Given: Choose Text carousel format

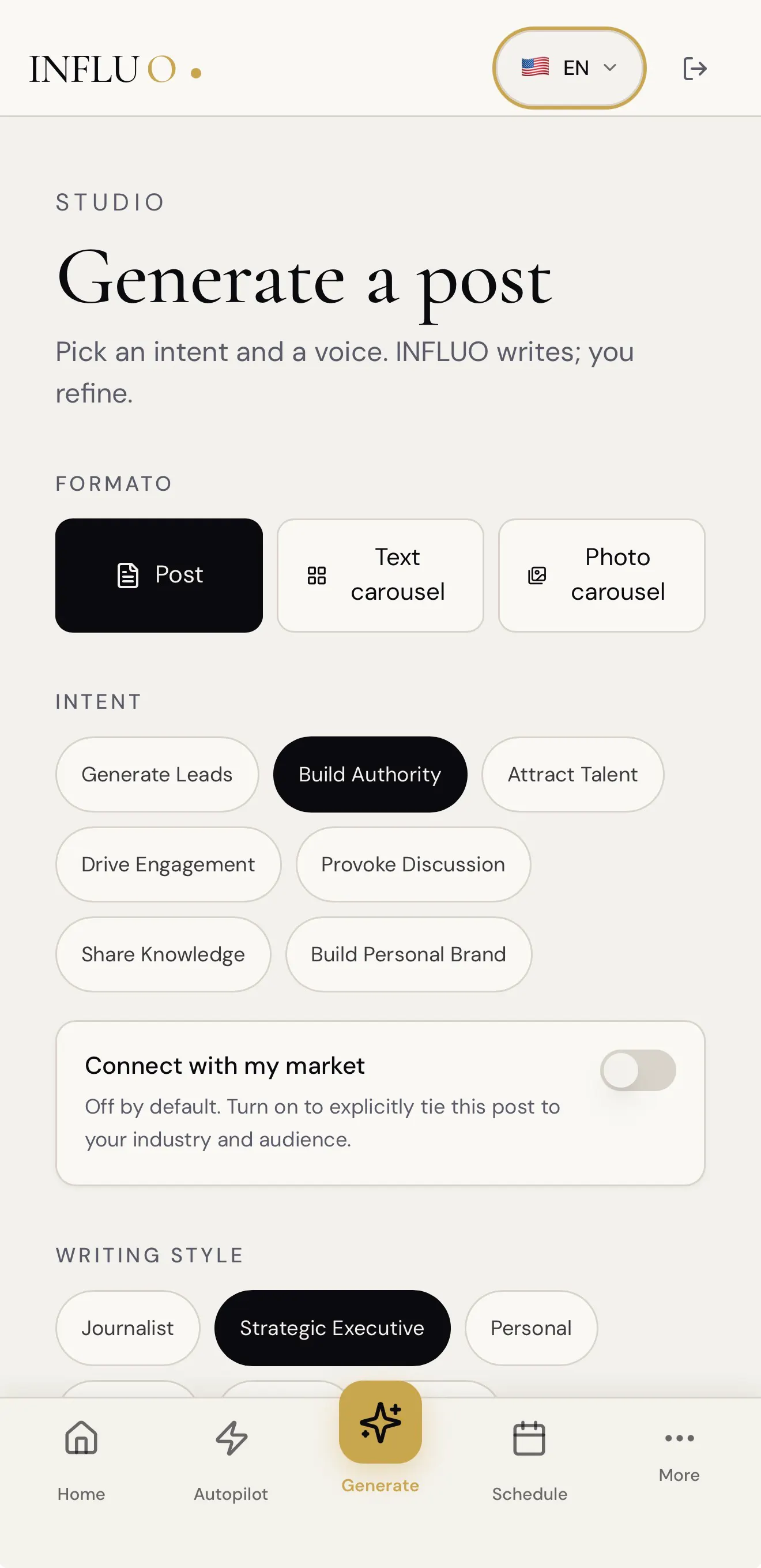Looking at the screenshot, I should 380,575.
